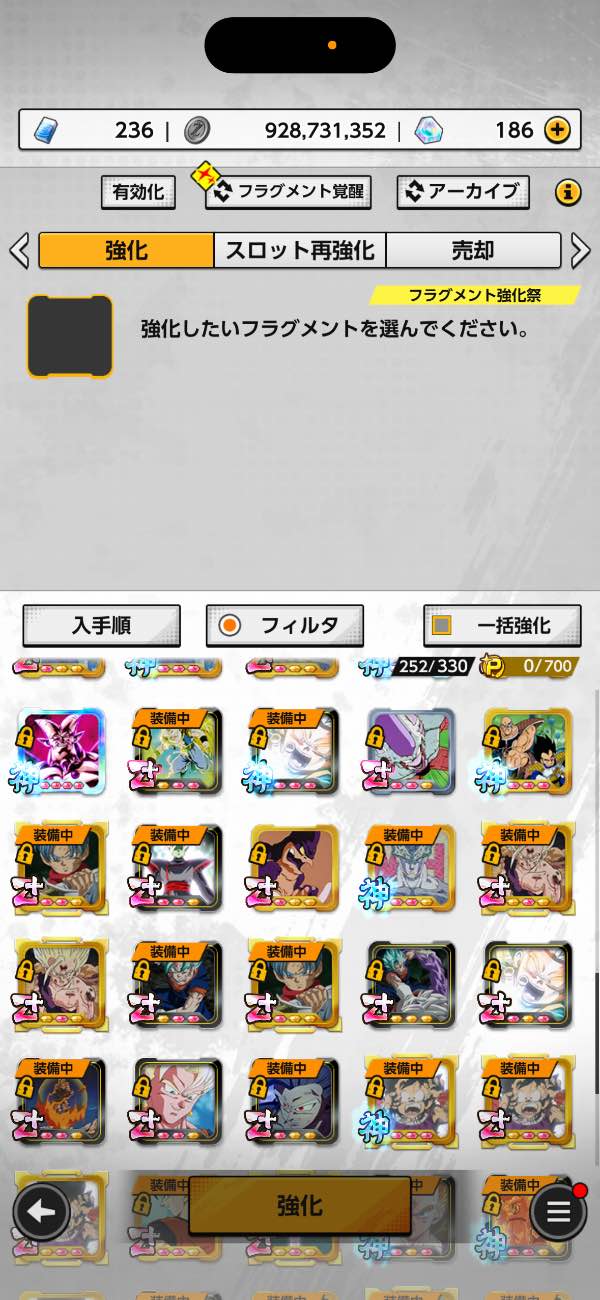600x1300 pixels.
Task: Select the pink Janemba fragment
Action: tap(60, 750)
